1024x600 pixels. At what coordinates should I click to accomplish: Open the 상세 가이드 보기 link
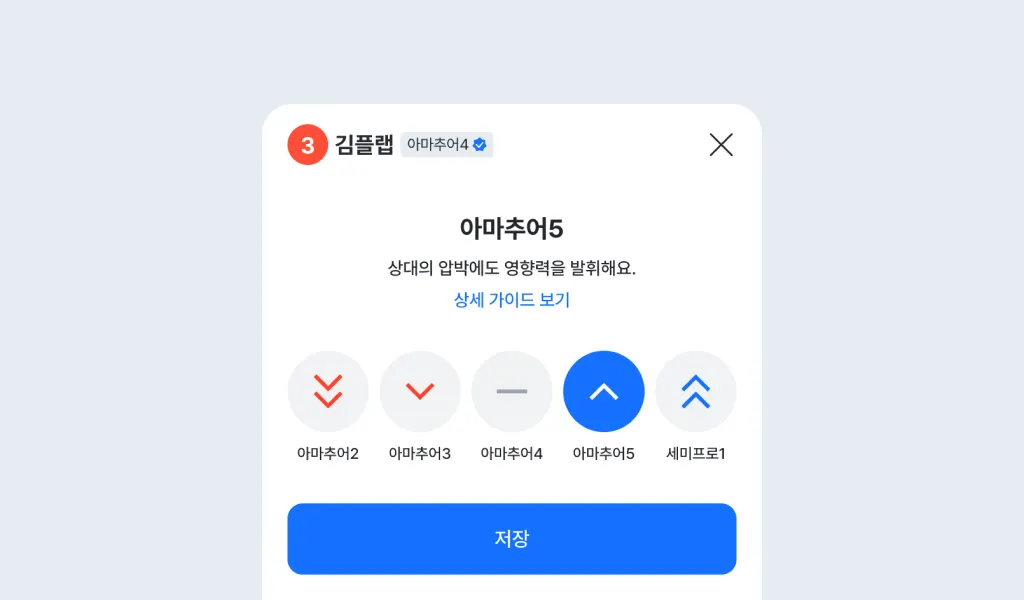coord(512,300)
